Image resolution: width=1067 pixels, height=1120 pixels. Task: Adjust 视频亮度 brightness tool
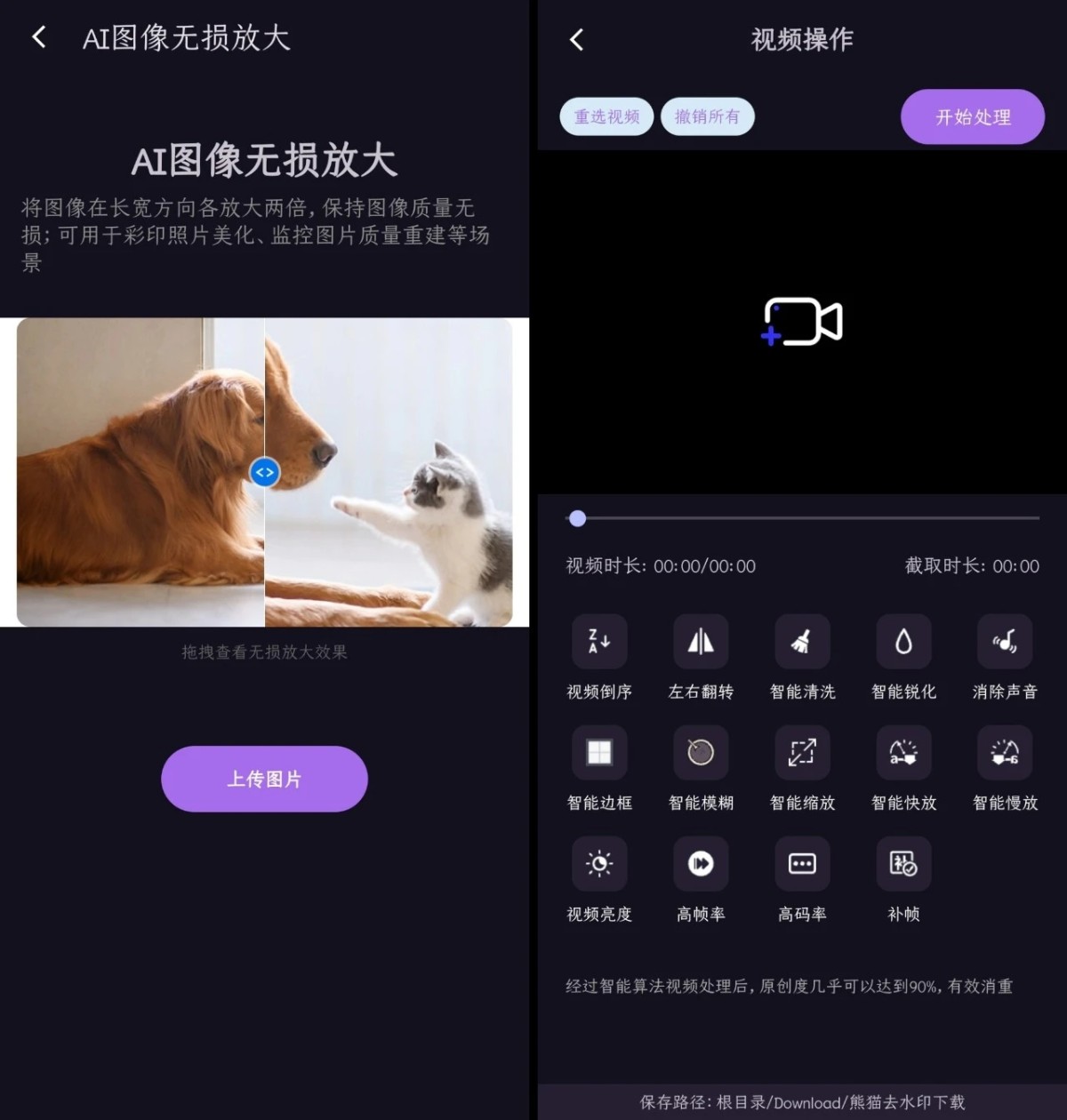point(599,864)
